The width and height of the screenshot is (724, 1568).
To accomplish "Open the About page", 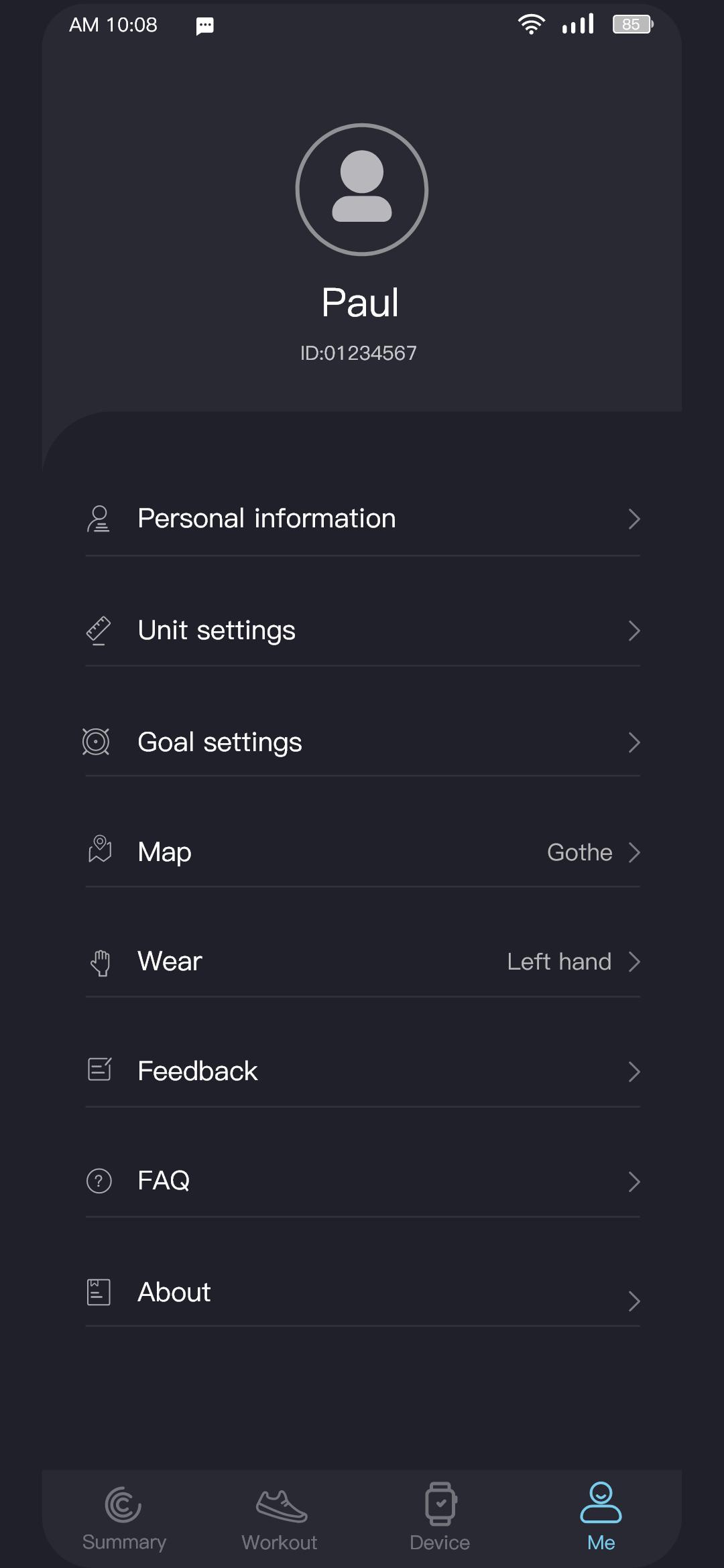I will pos(363,1292).
